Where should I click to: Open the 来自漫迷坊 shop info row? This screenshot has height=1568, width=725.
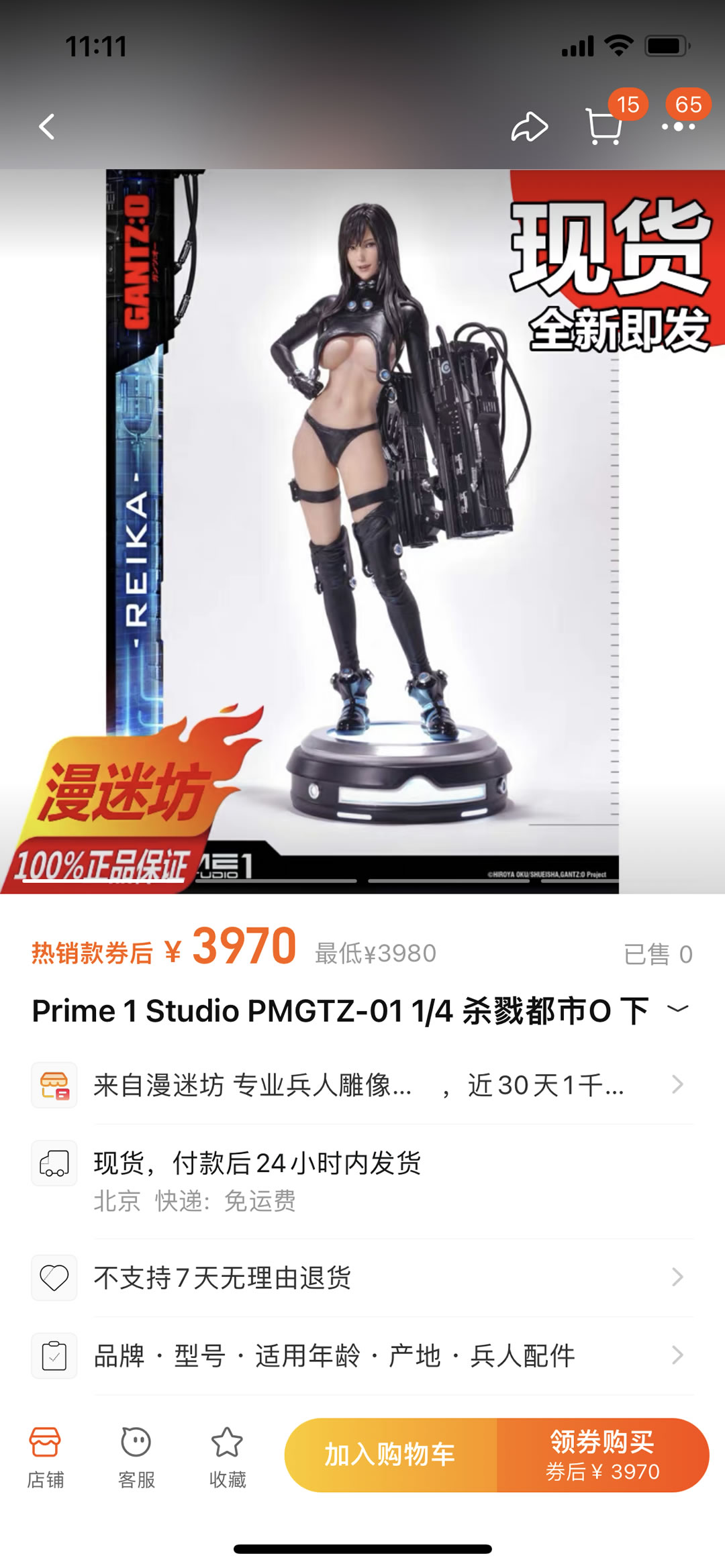click(362, 1085)
